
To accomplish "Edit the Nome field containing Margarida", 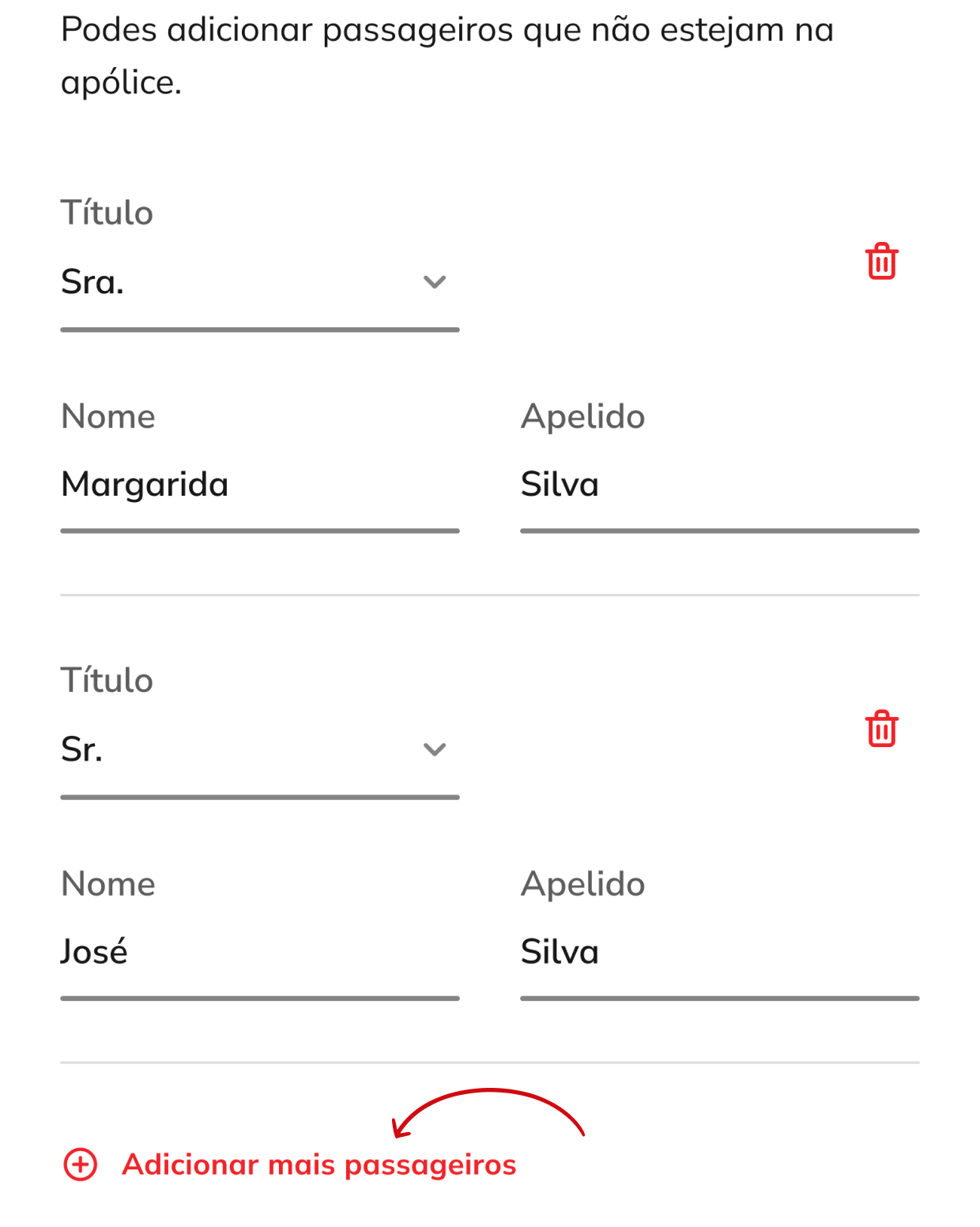I will pyautogui.click(x=259, y=485).
